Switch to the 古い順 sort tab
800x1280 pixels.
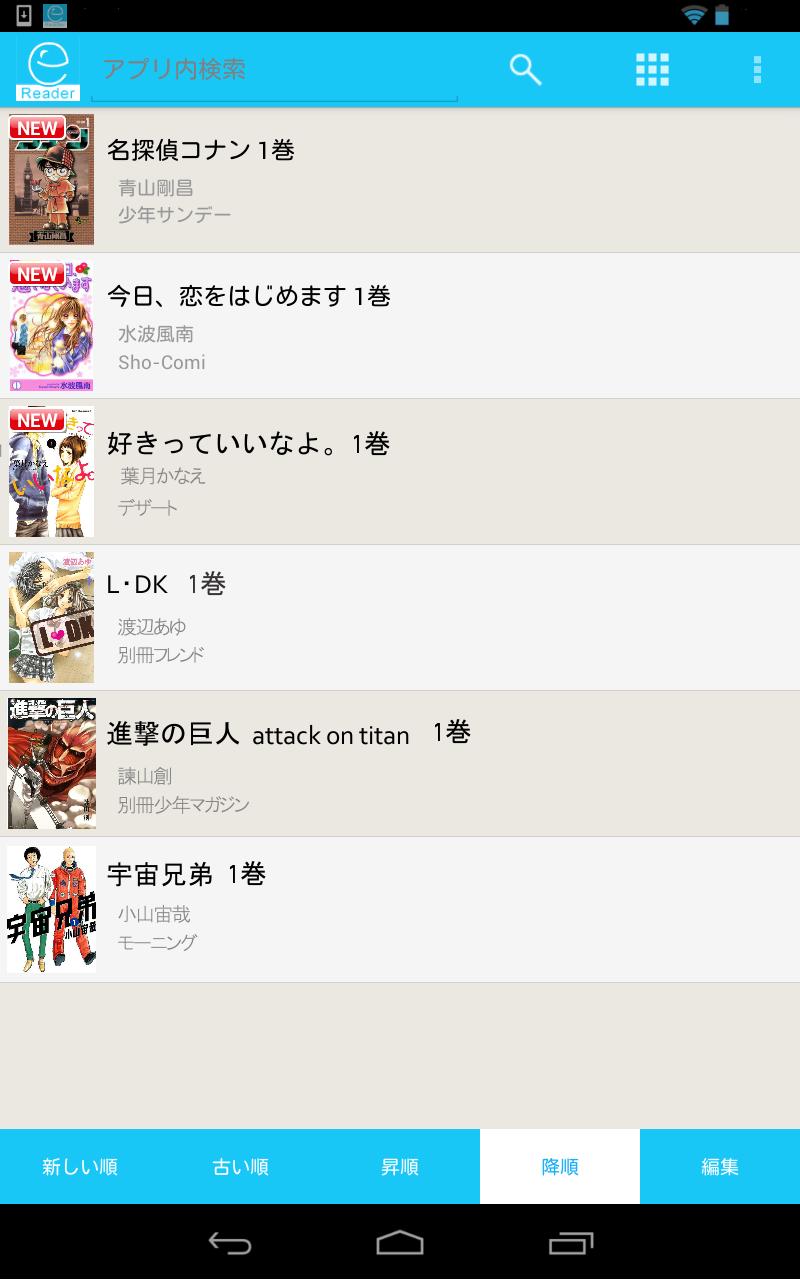(x=240, y=1166)
